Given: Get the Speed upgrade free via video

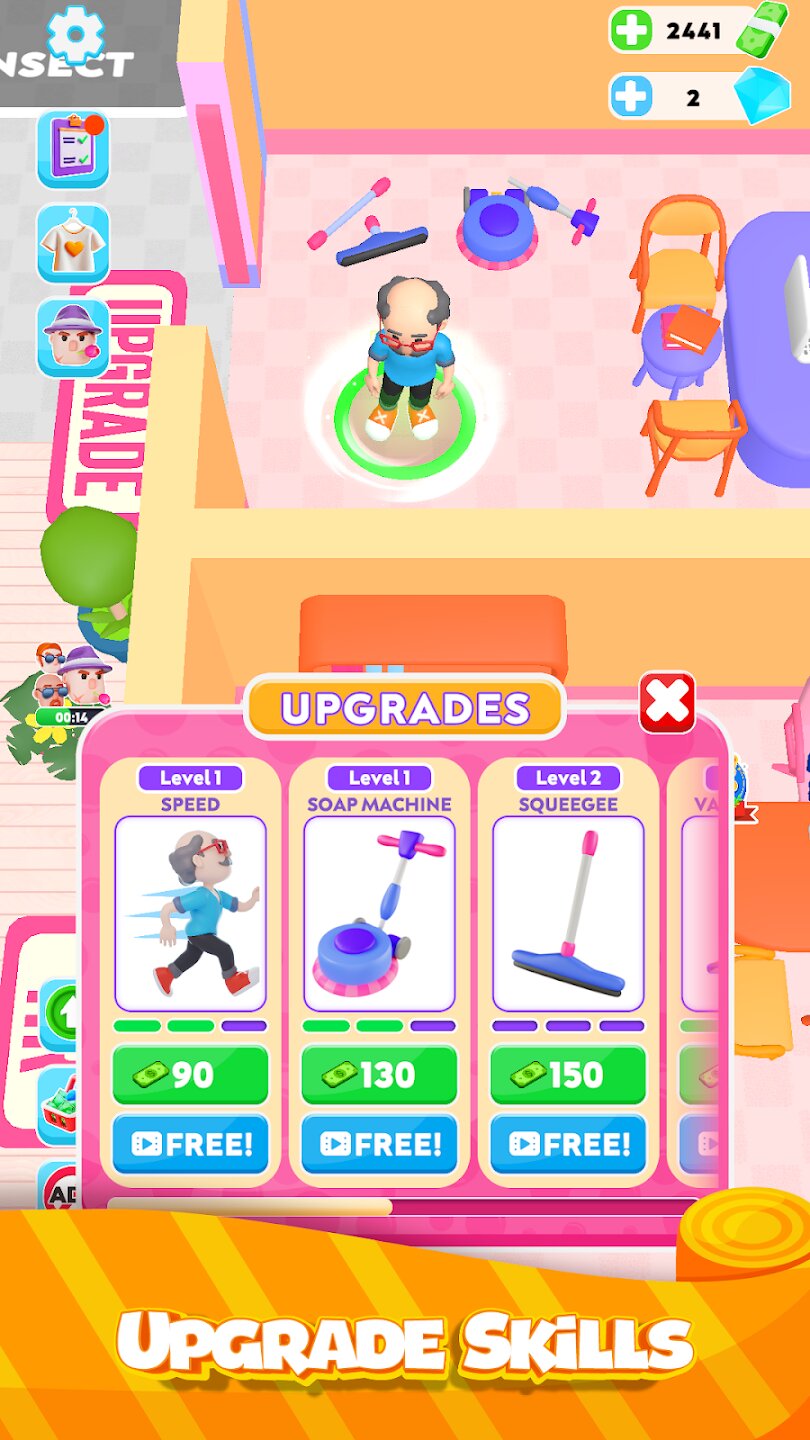Looking at the screenshot, I should click(190, 1143).
